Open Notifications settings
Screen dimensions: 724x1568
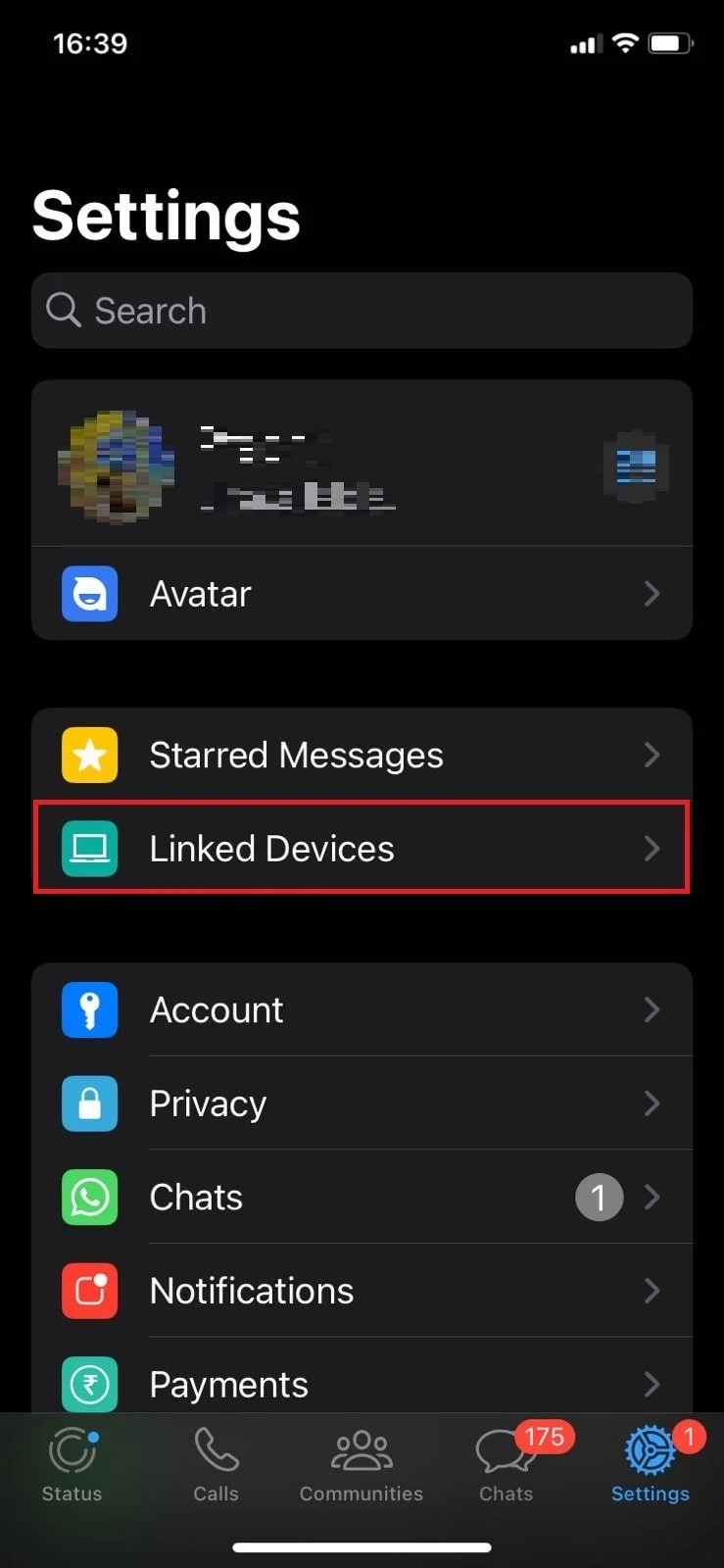tap(362, 1291)
